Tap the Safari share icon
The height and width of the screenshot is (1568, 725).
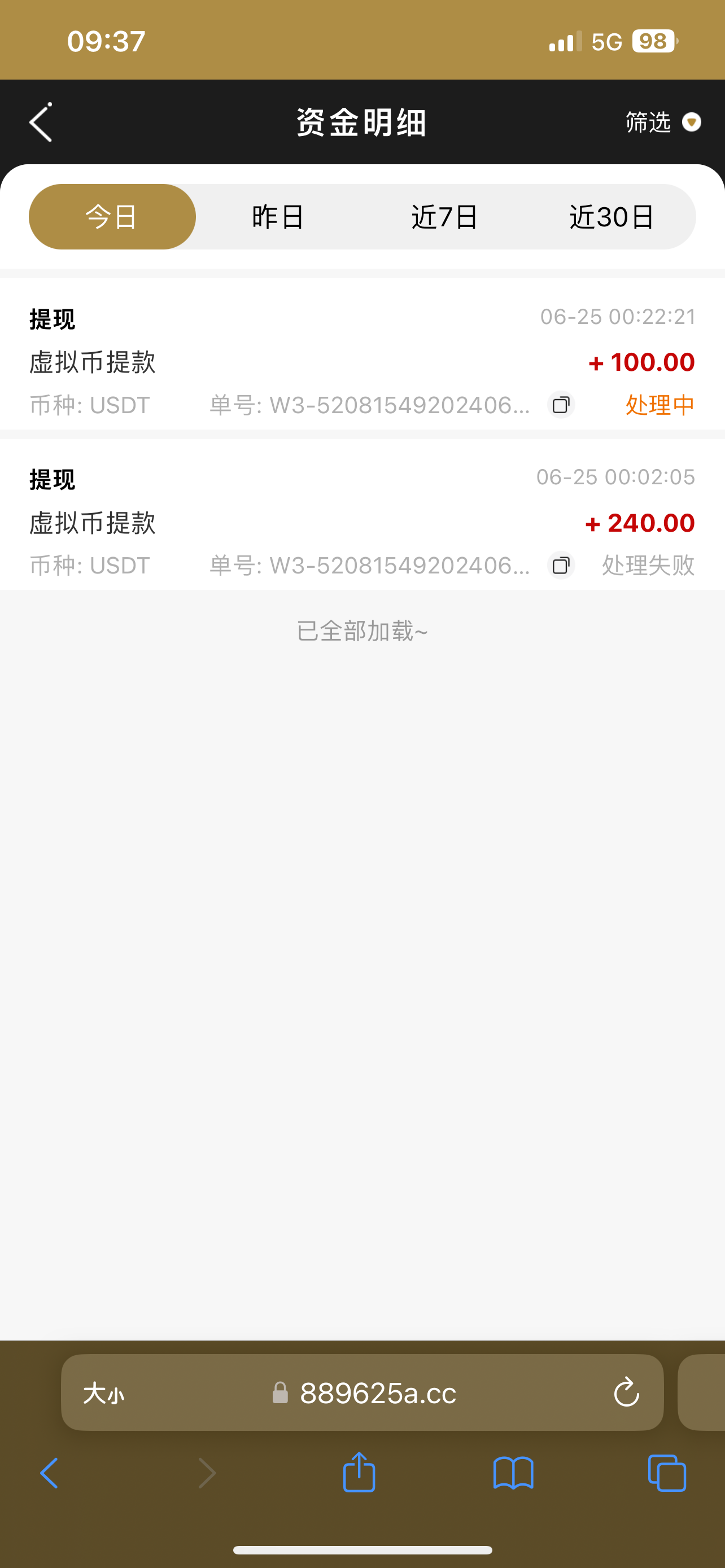[359, 1473]
